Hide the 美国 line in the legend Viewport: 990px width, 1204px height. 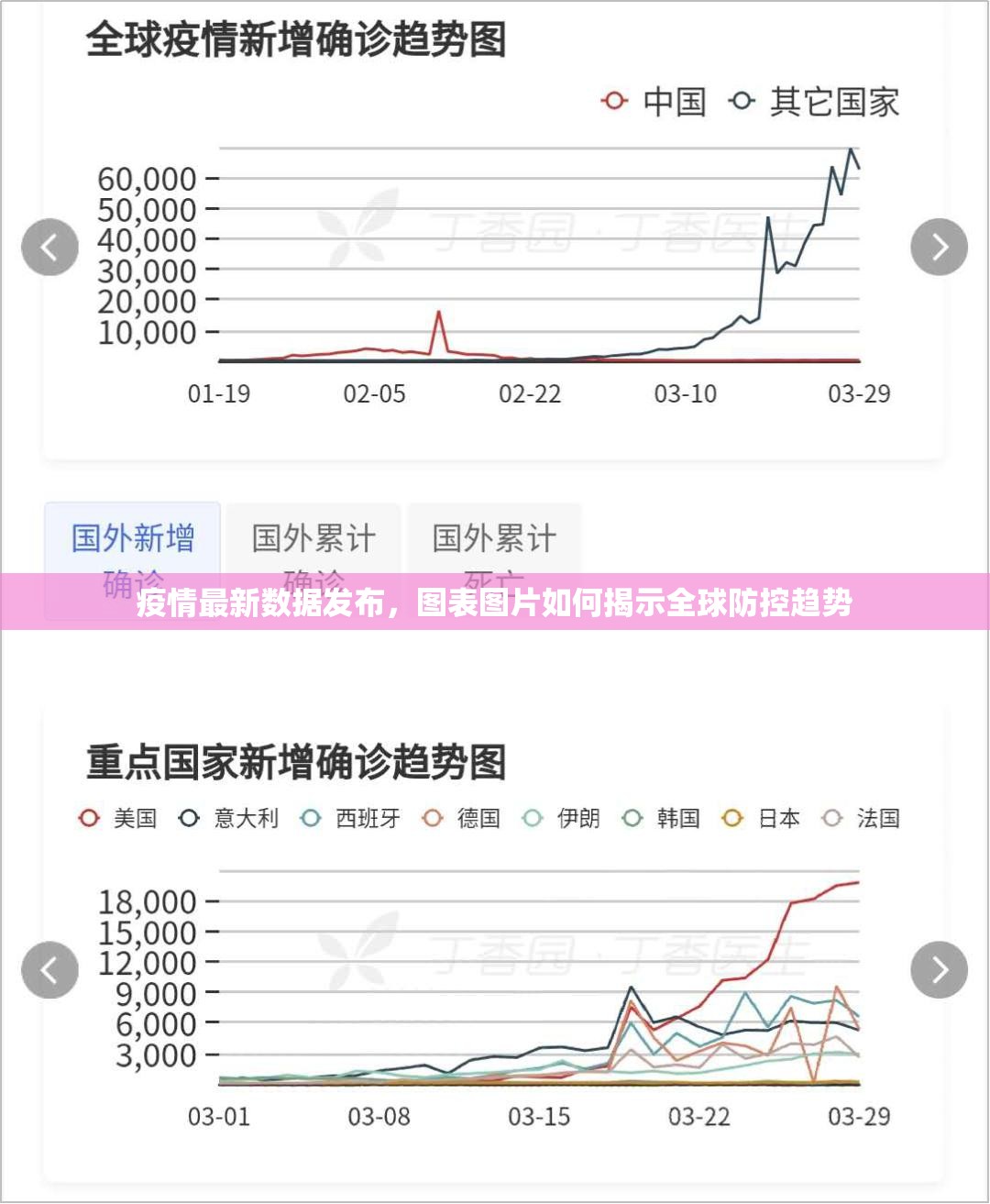coord(118,818)
